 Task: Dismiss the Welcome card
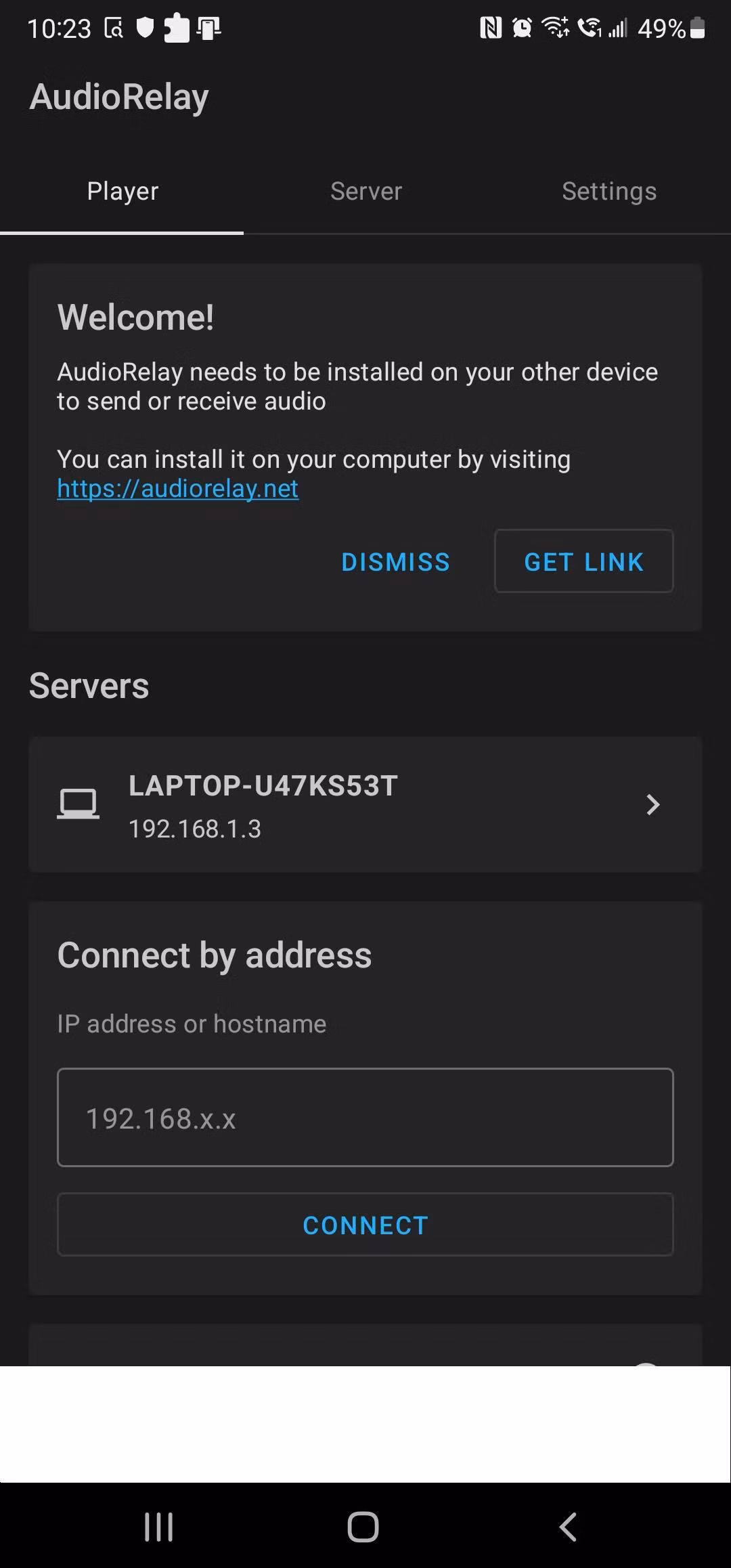tap(396, 562)
